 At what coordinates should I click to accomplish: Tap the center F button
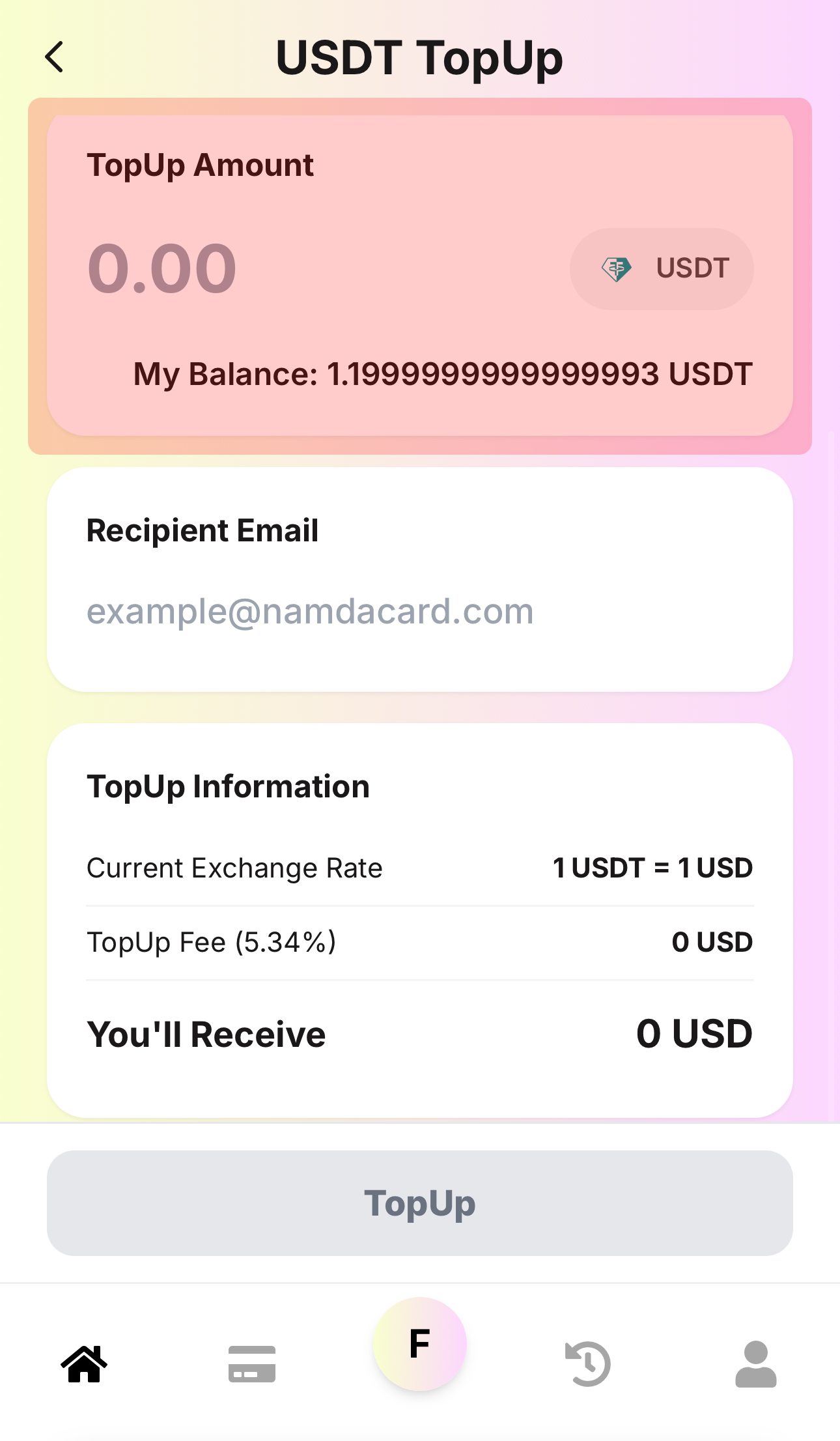click(419, 1343)
